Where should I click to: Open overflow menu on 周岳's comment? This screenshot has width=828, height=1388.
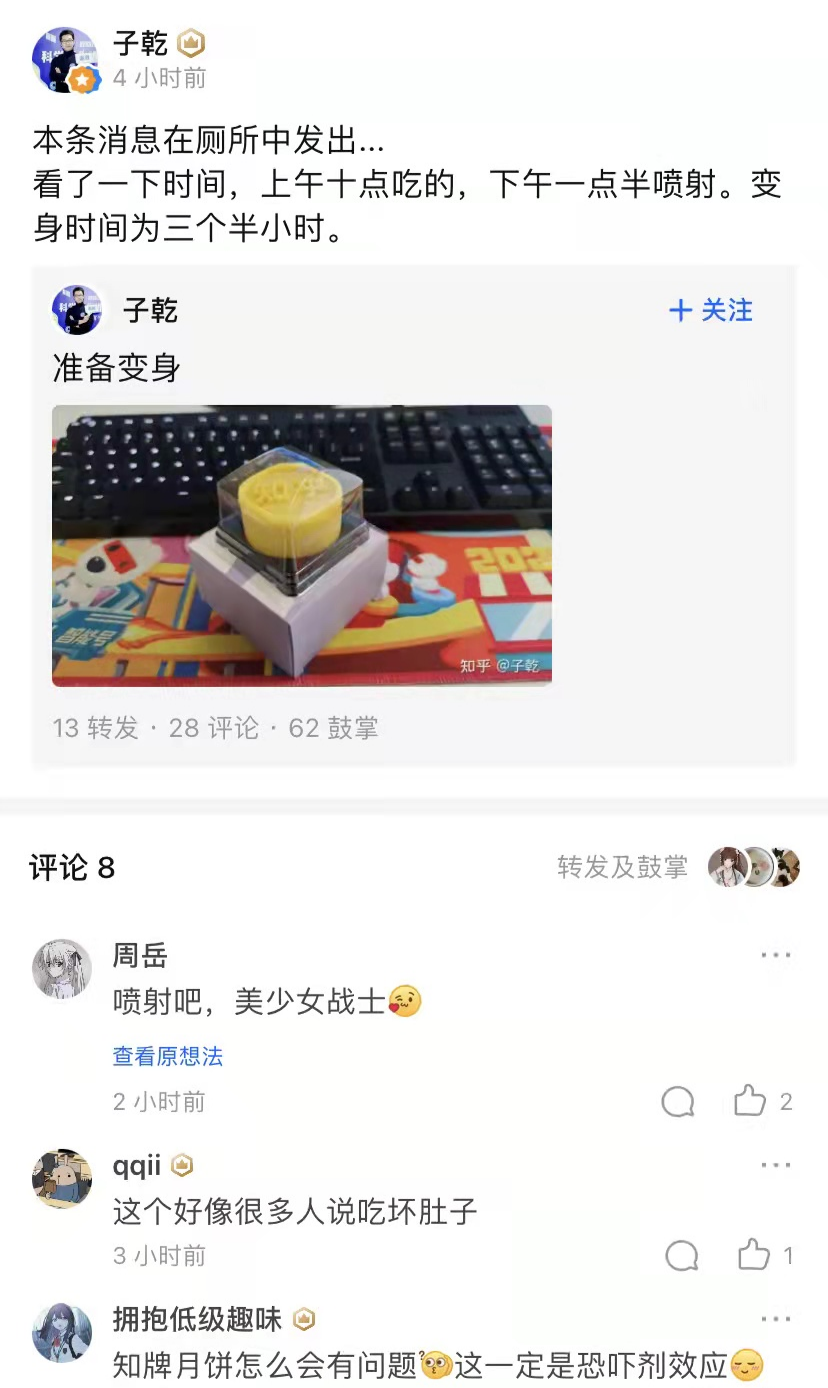click(x=775, y=956)
